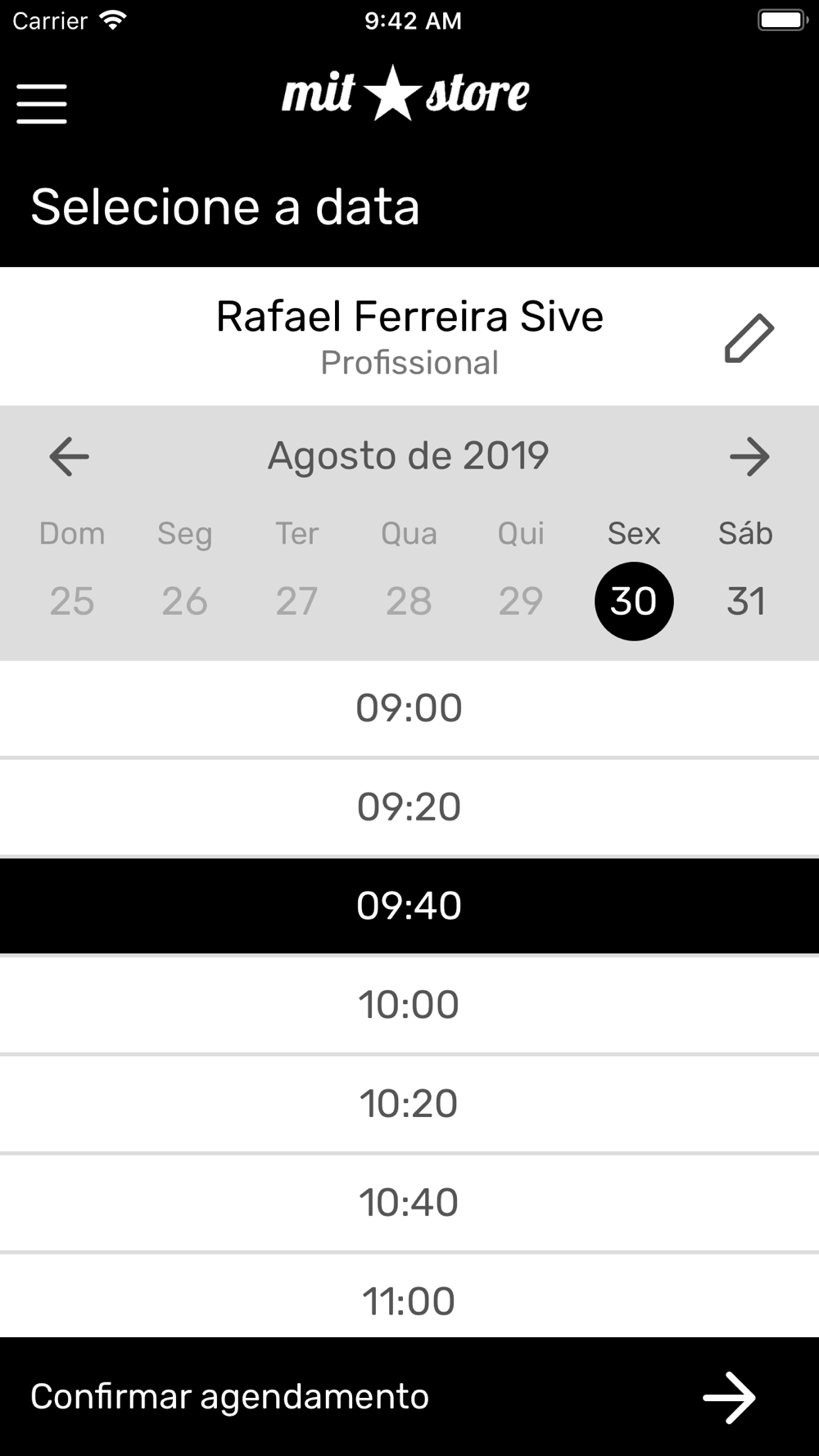Select Saturday the 31st
Viewport: 819px width, 1456px height.
pos(746,601)
